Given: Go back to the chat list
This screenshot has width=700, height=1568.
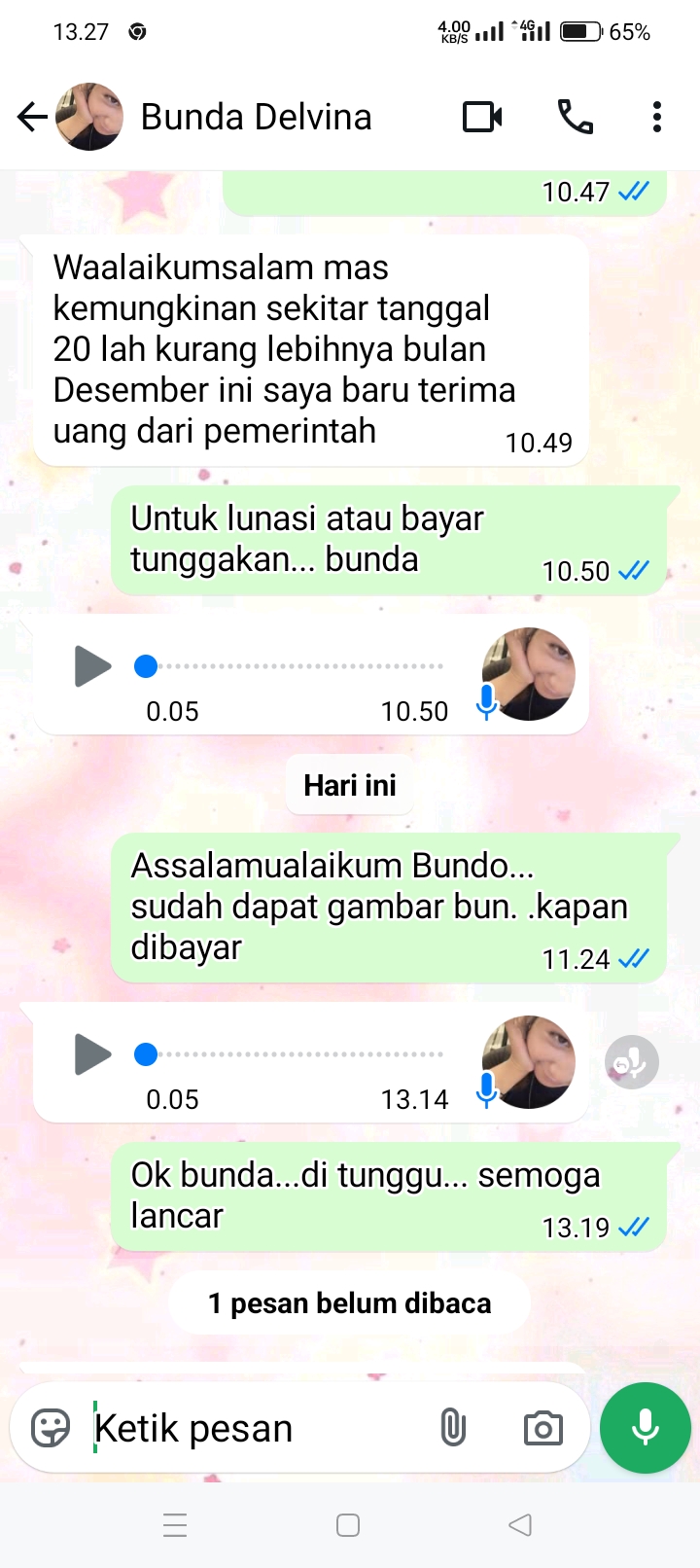Looking at the screenshot, I should click(32, 118).
